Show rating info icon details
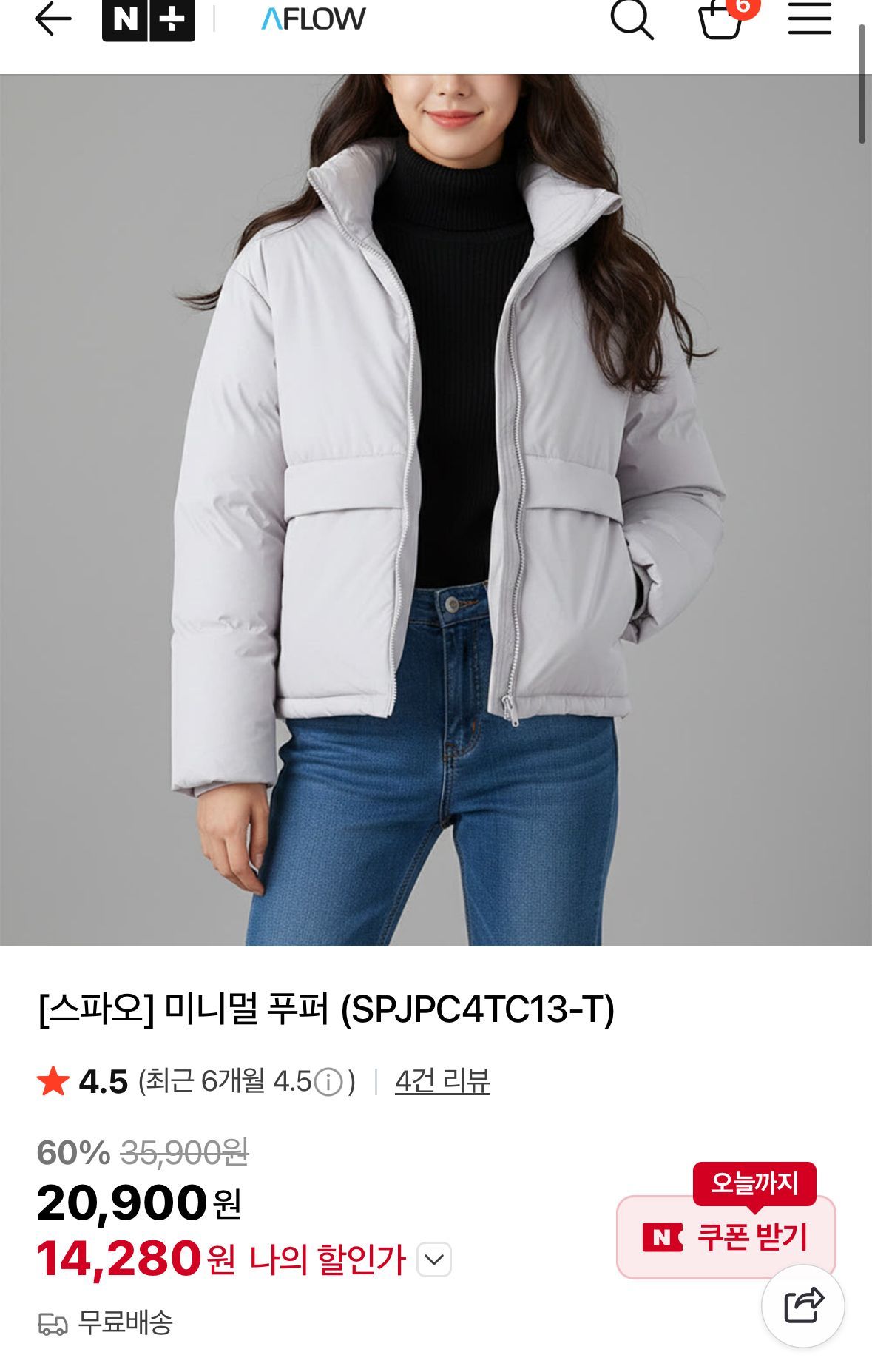The width and height of the screenshot is (872, 1372). tap(328, 1083)
